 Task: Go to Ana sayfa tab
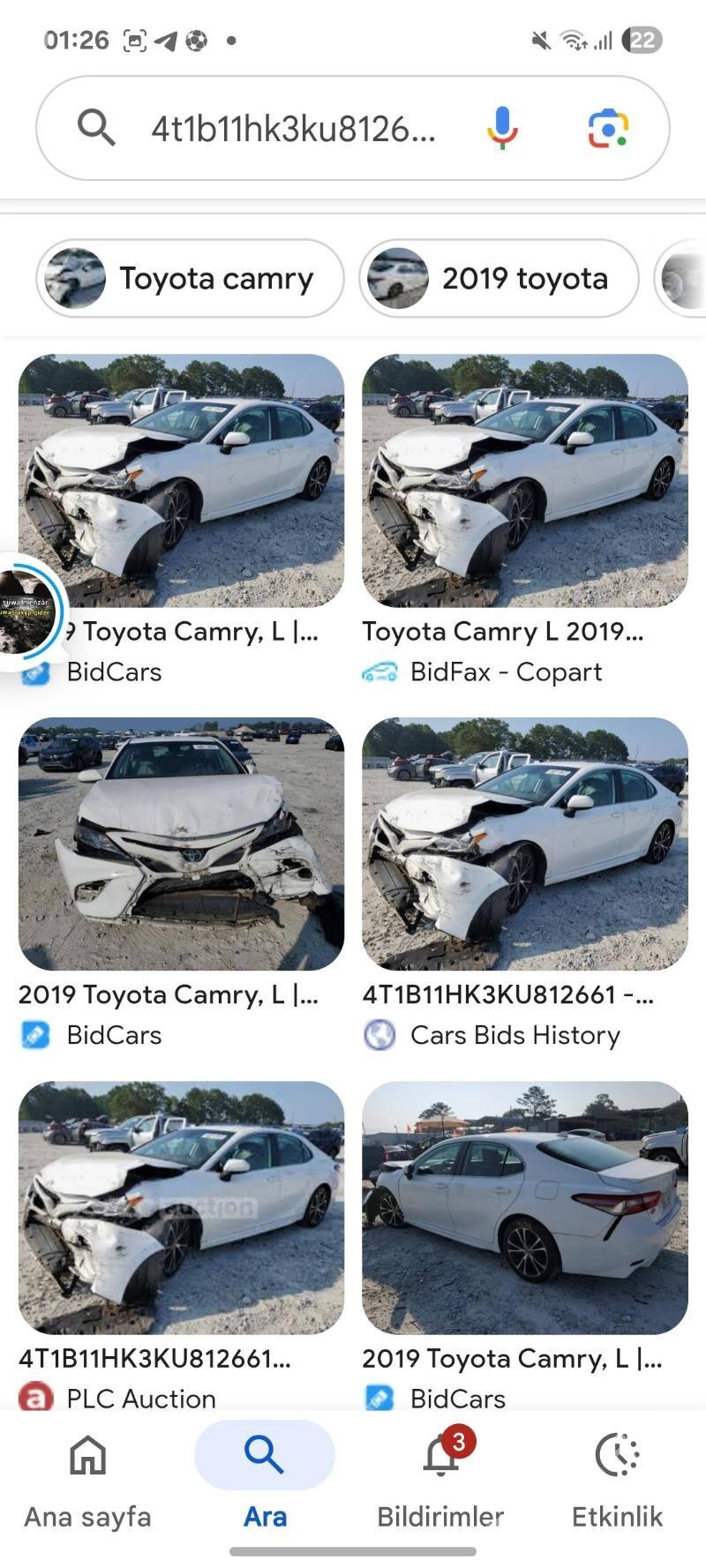coord(87,1483)
